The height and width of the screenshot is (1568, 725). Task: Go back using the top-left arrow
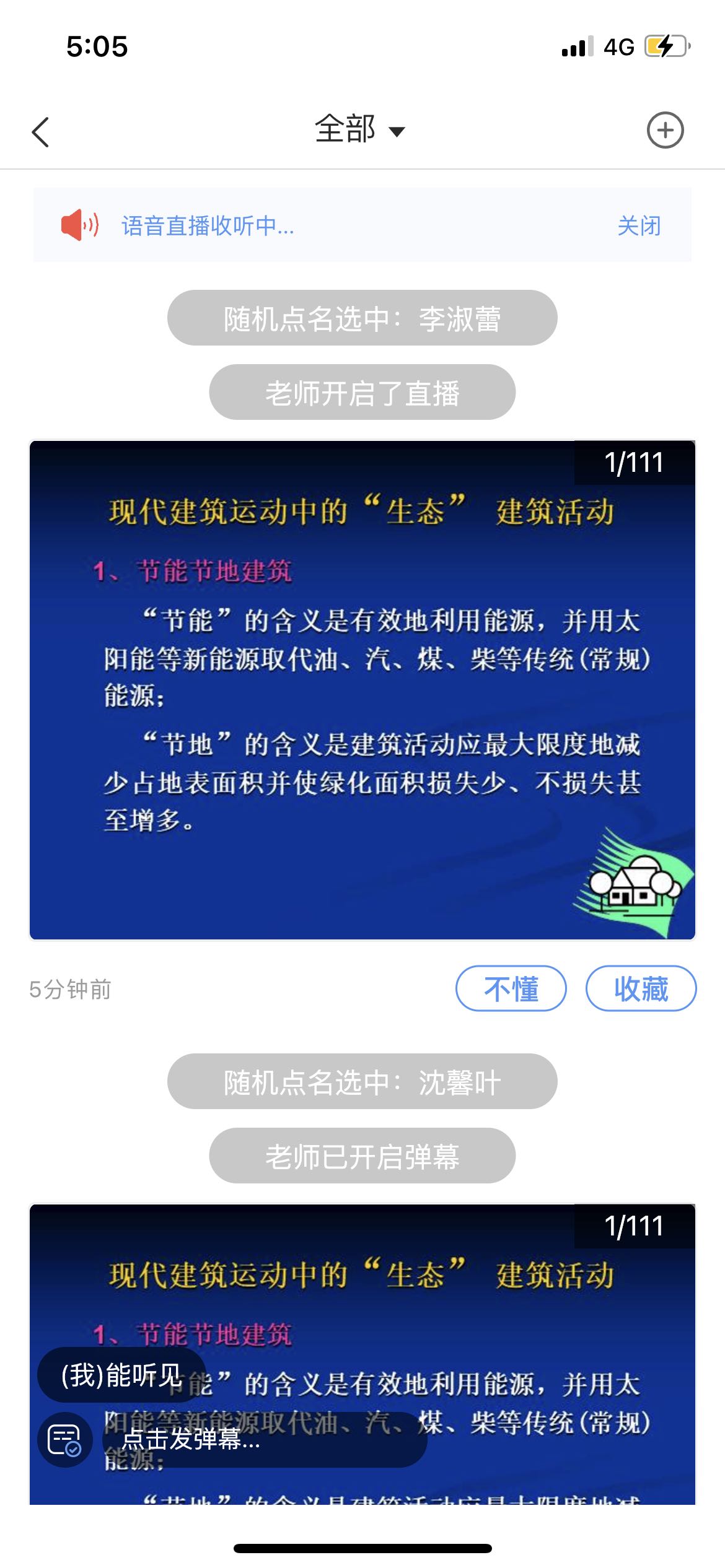coord(41,131)
